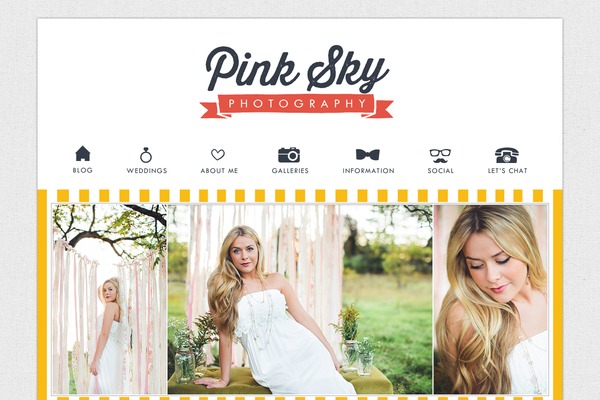View the Galleries page
This screenshot has width=600, height=400.
(289, 160)
